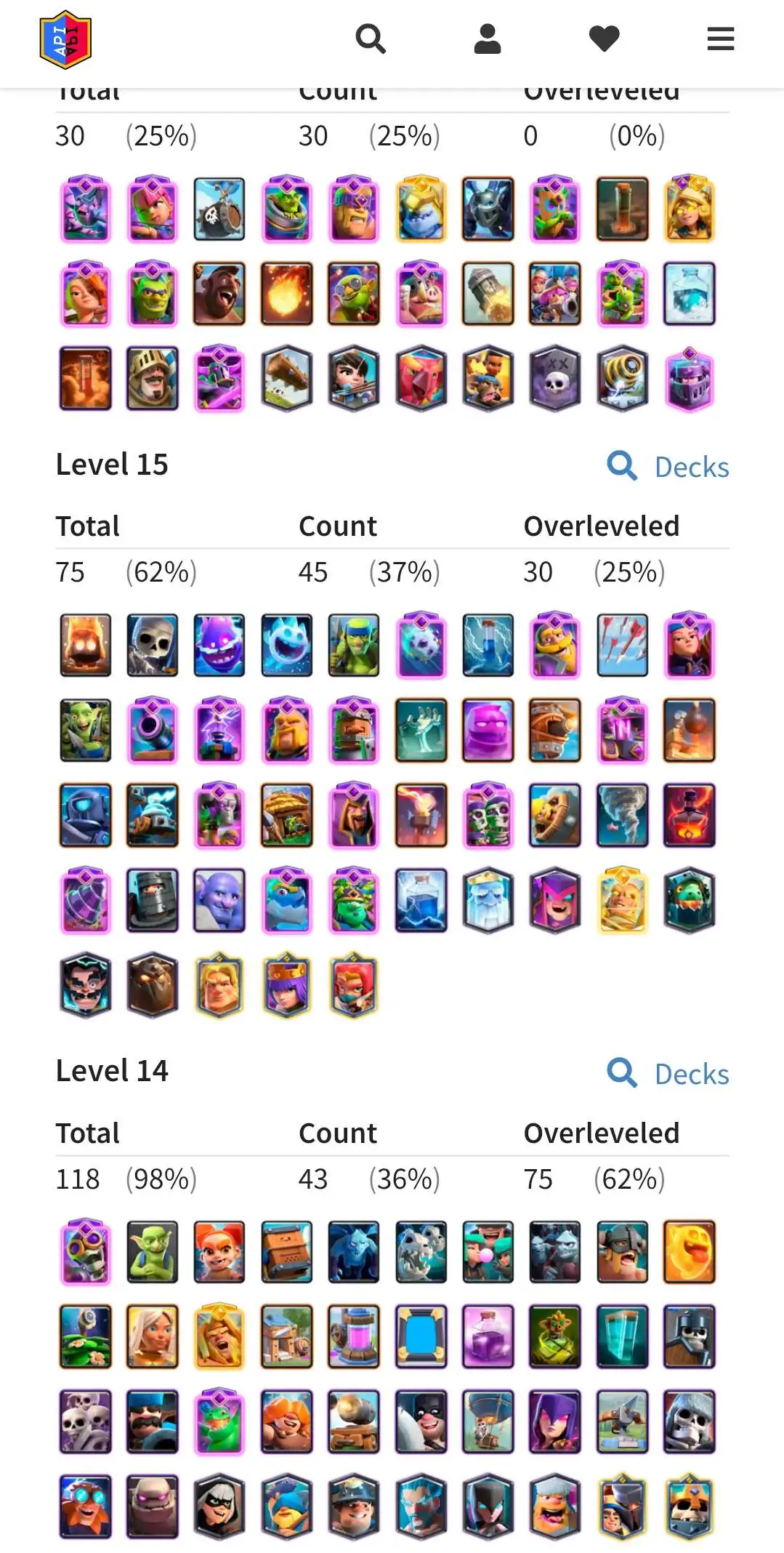Choose the Arrows card
784x1553 pixels.
pyautogui.click(x=623, y=645)
